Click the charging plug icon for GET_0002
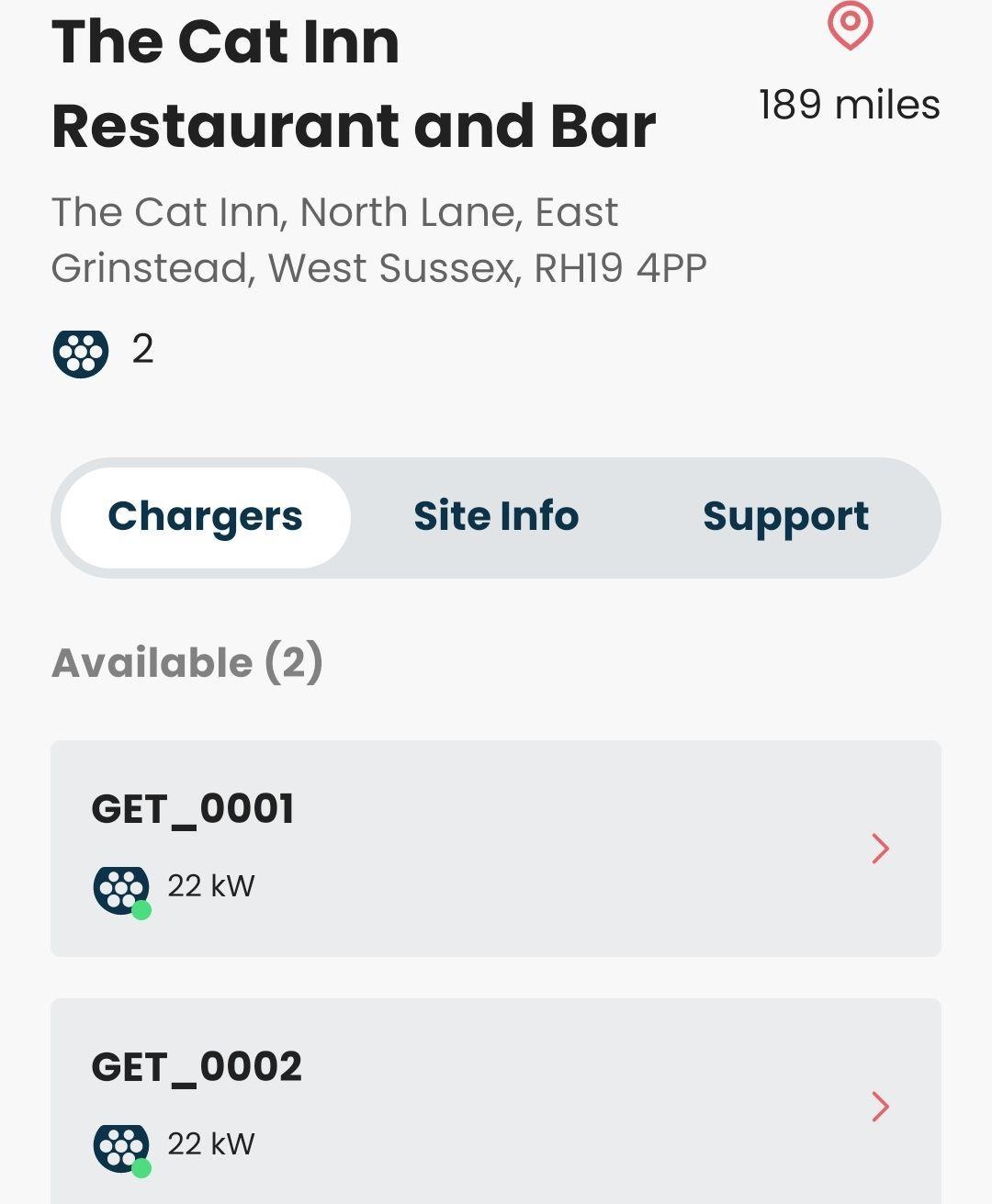Screen dimensions: 992x1204 coord(122,1146)
